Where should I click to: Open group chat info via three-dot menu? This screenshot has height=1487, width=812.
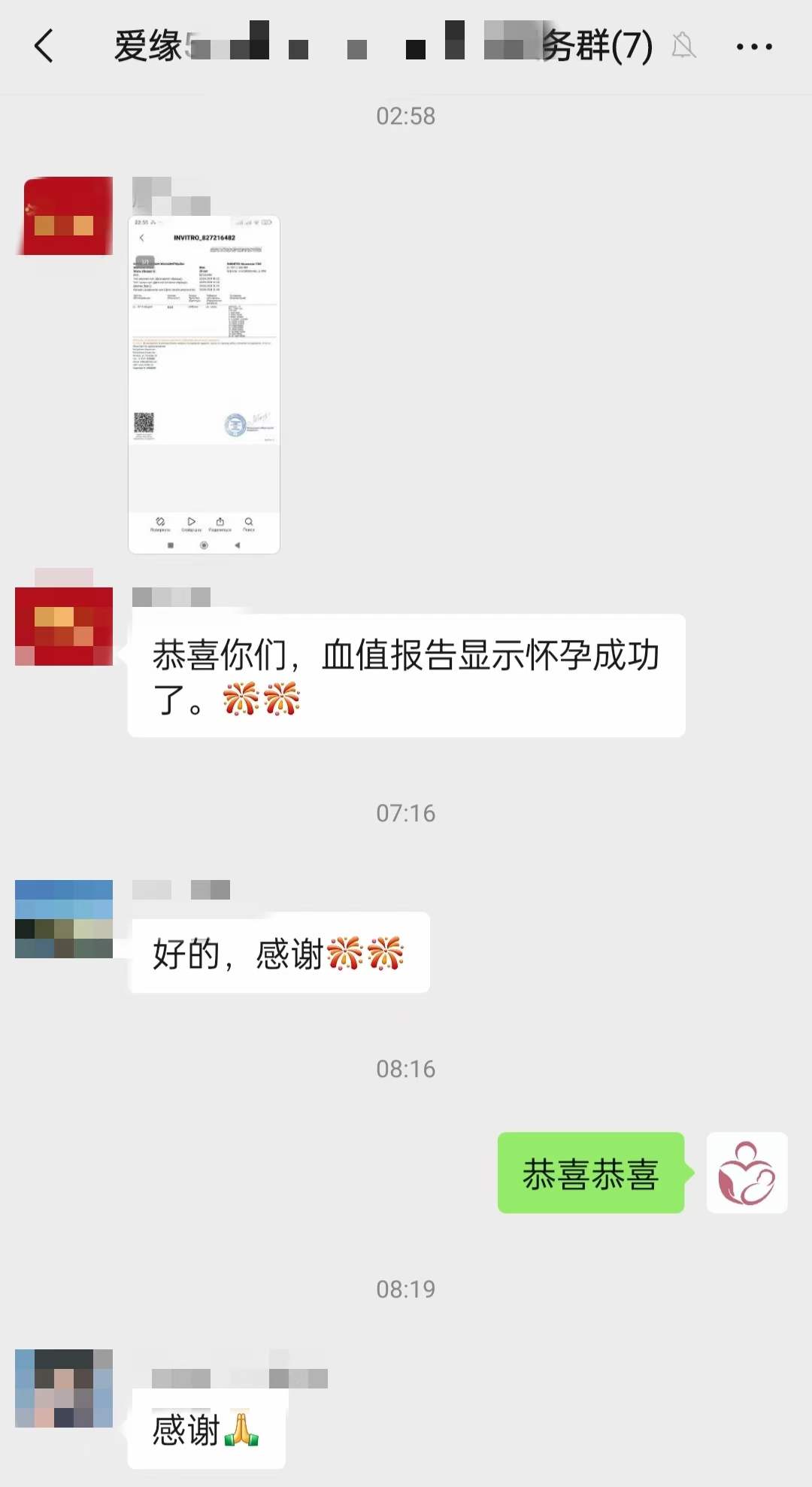coord(753,47)
